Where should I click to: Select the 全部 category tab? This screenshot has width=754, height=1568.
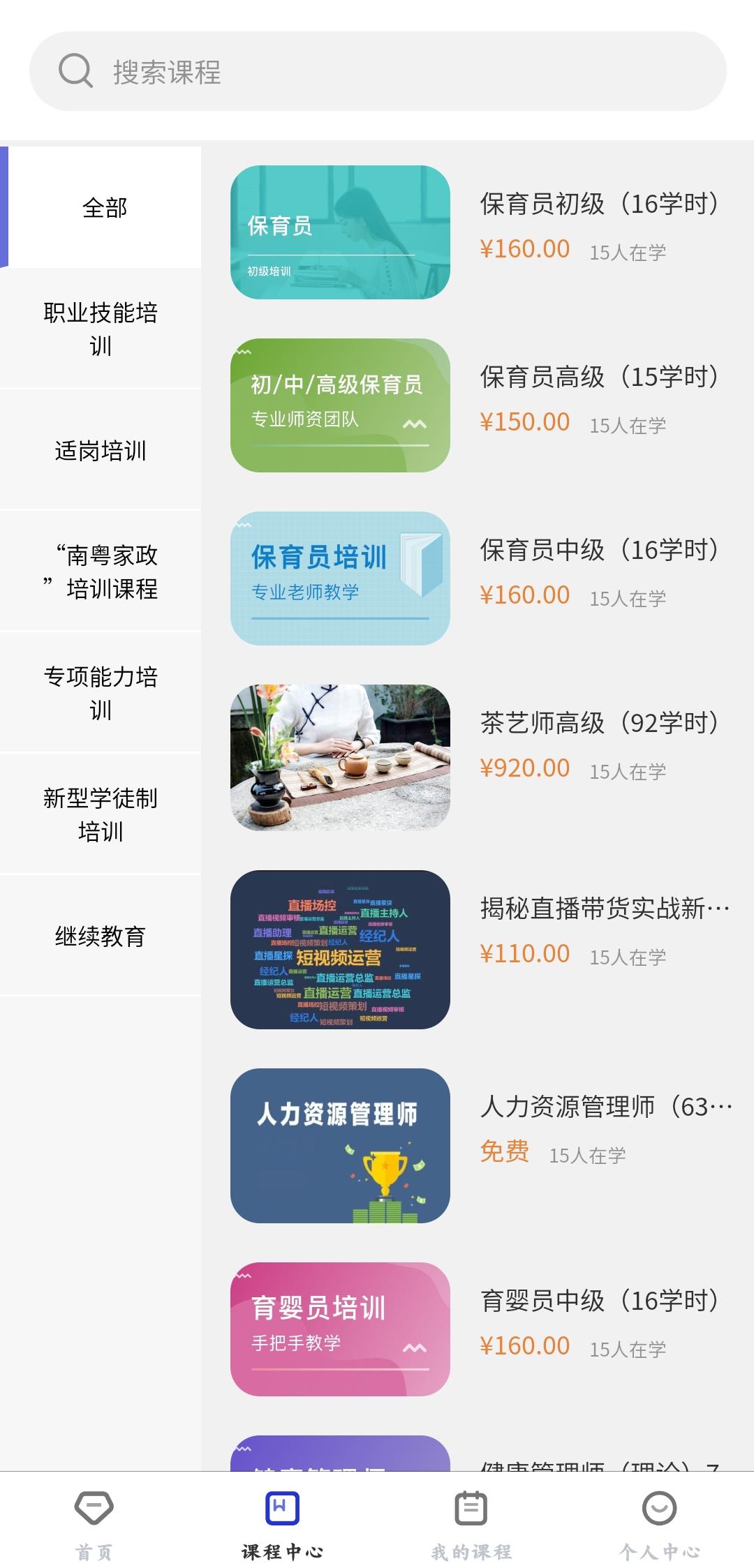point(103,208)
